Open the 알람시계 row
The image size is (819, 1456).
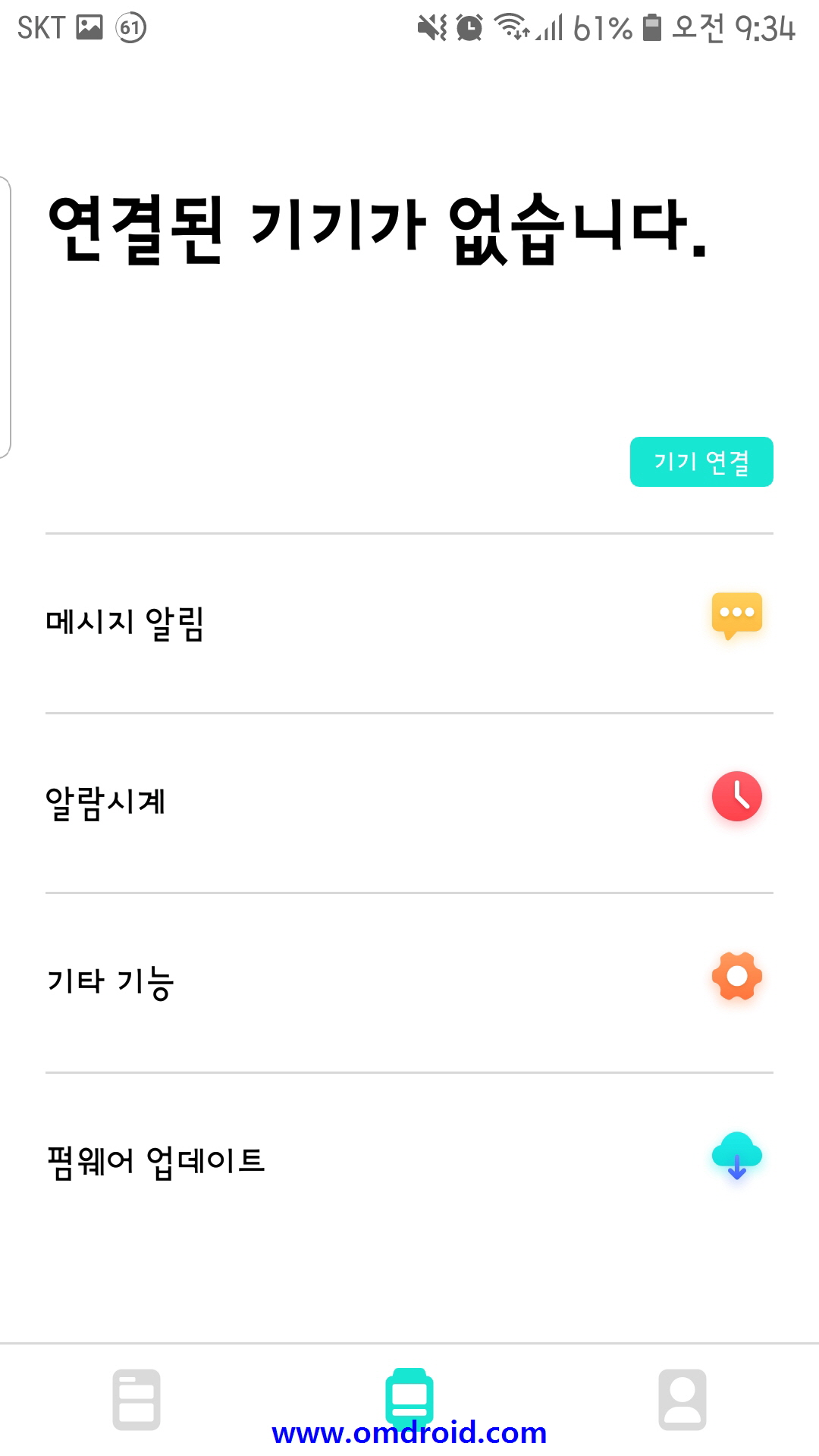tap(409, 803)
